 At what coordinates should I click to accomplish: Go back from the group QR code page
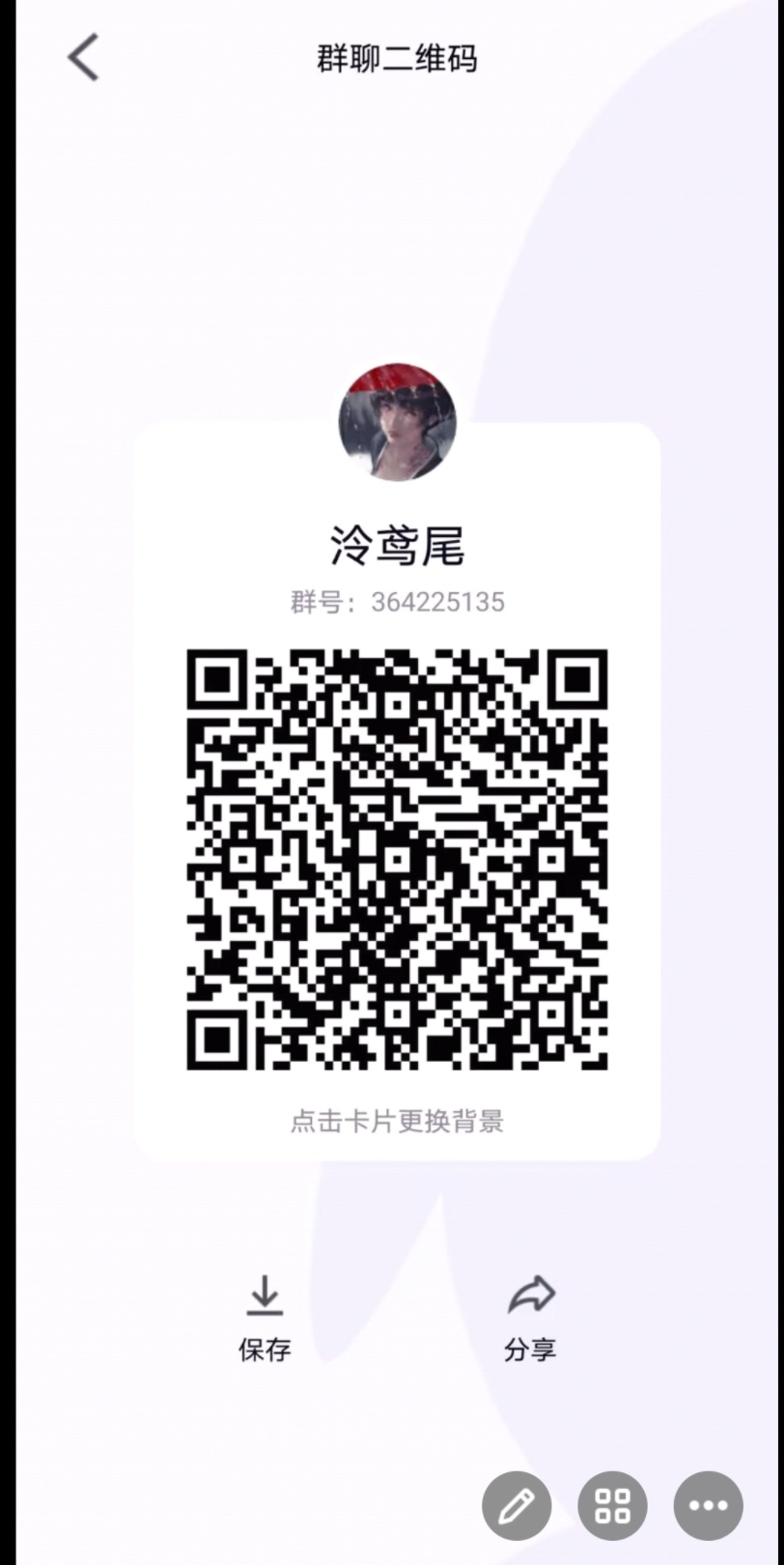[x=84, y=58]
